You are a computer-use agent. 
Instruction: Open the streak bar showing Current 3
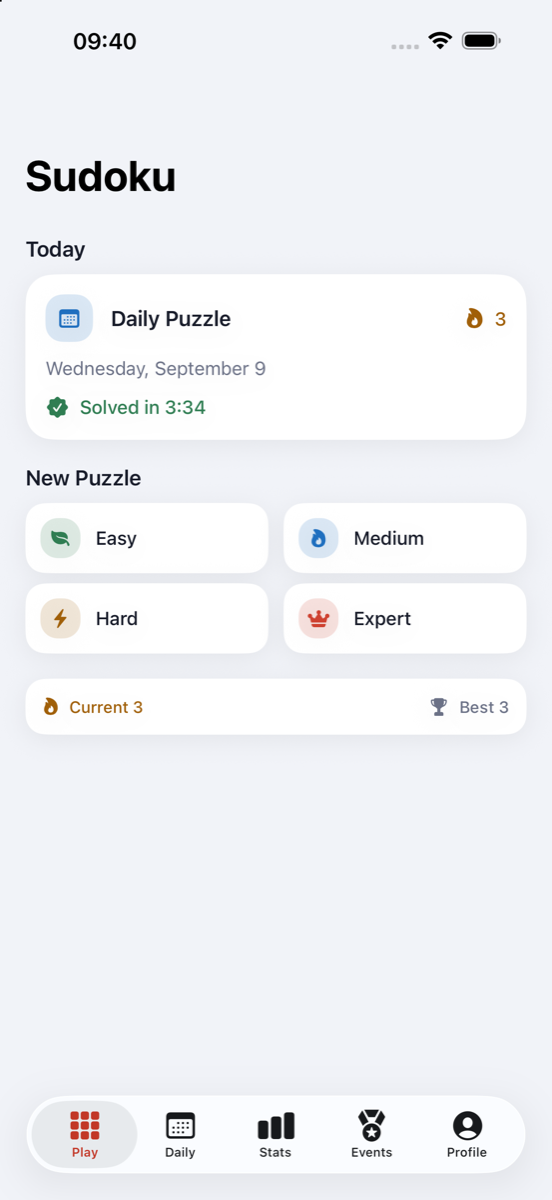coord(276,707)
